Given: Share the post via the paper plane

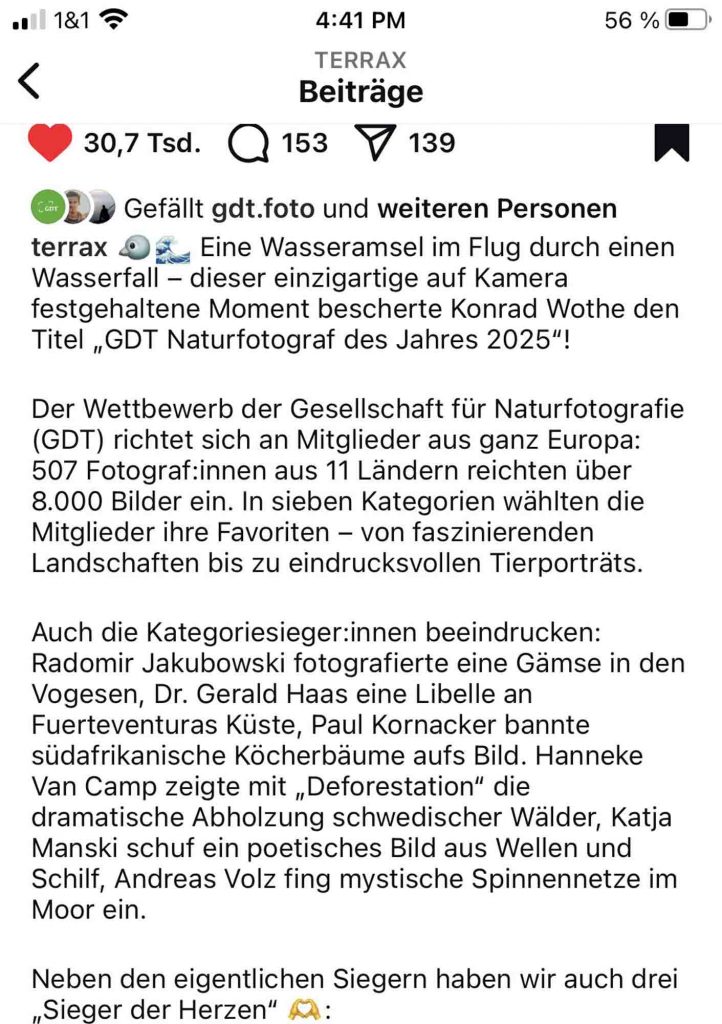Looking at the screenshot, I should click(377, 143).
